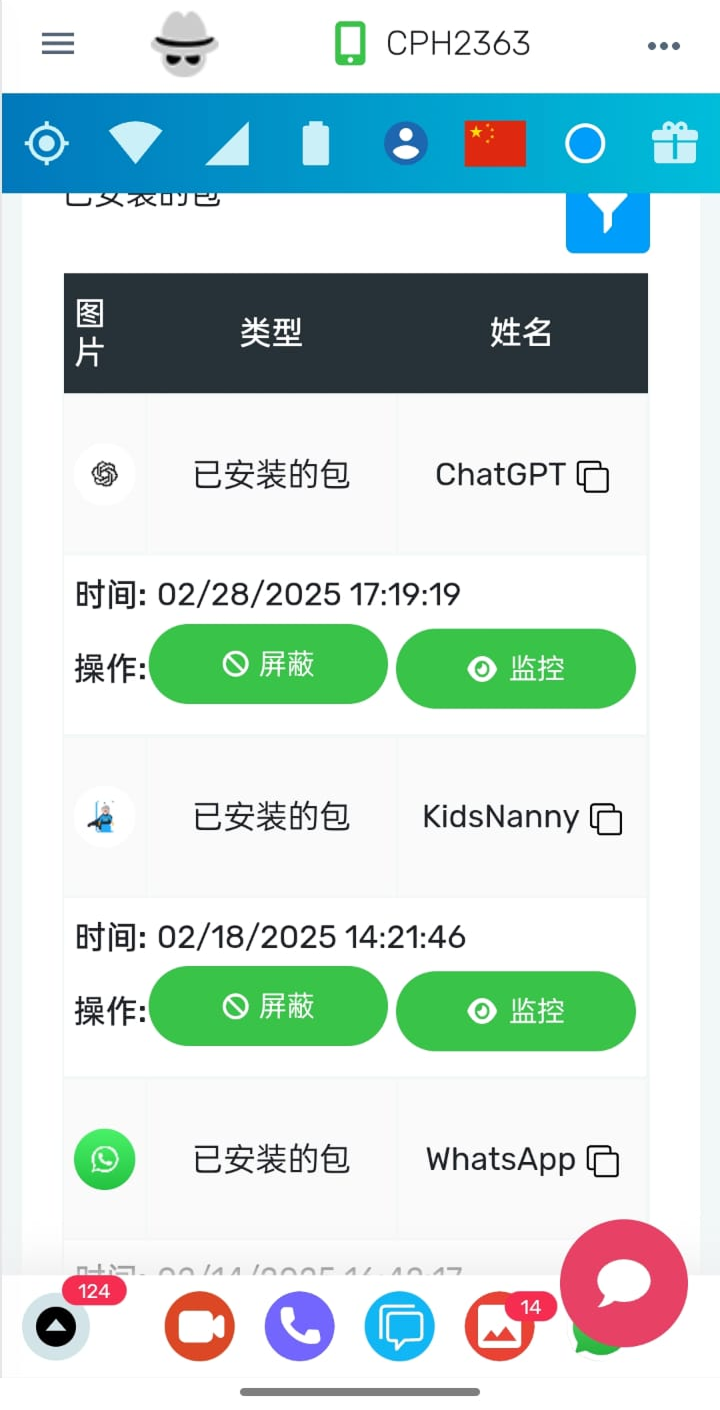Image resolution: width=720 pixels, height=1410 pixels.
Task: Open the red chat floating button
Action: (624, 1283)
